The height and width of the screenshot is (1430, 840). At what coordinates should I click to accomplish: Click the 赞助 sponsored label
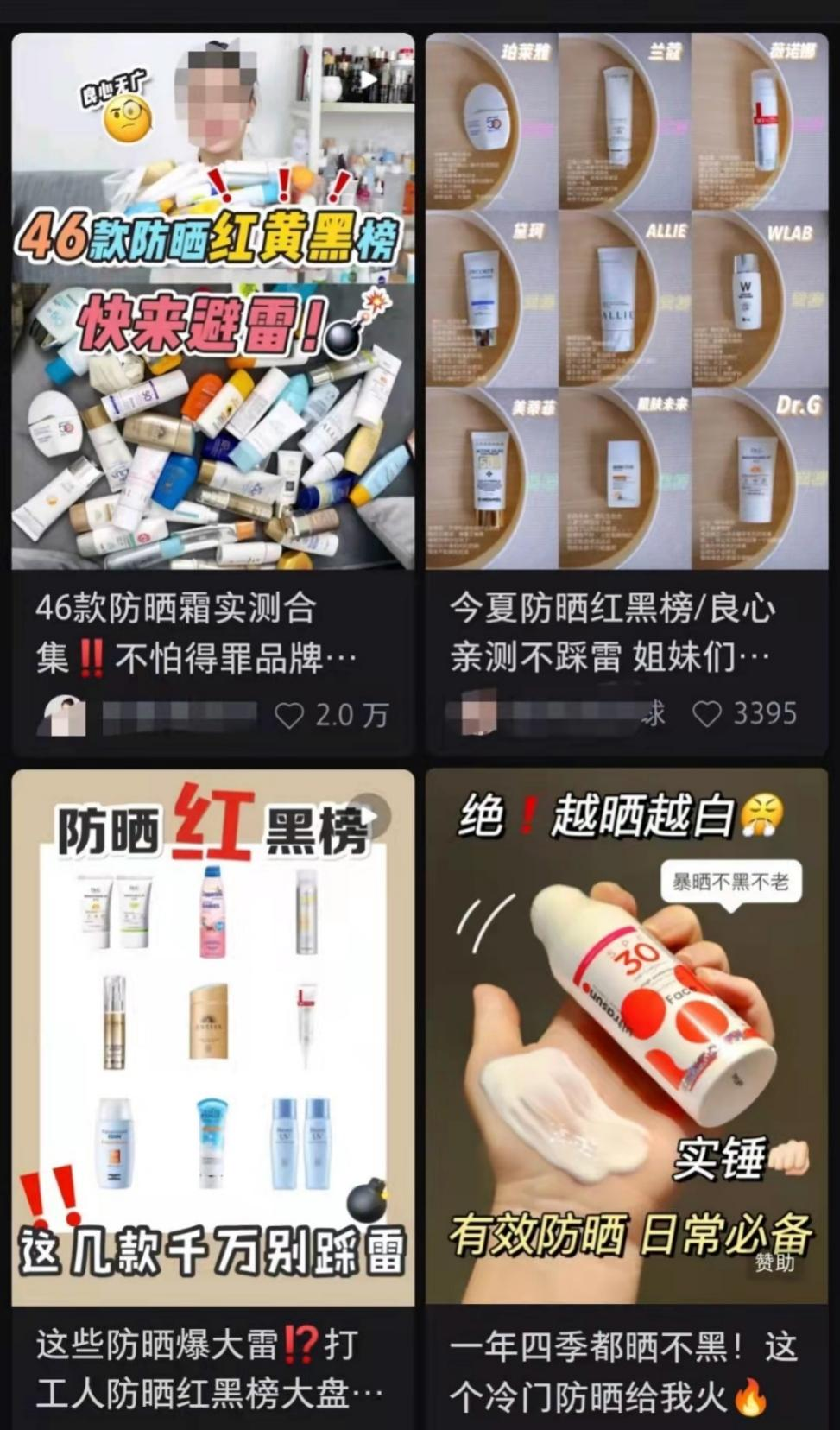click(x=775, y=1263)
